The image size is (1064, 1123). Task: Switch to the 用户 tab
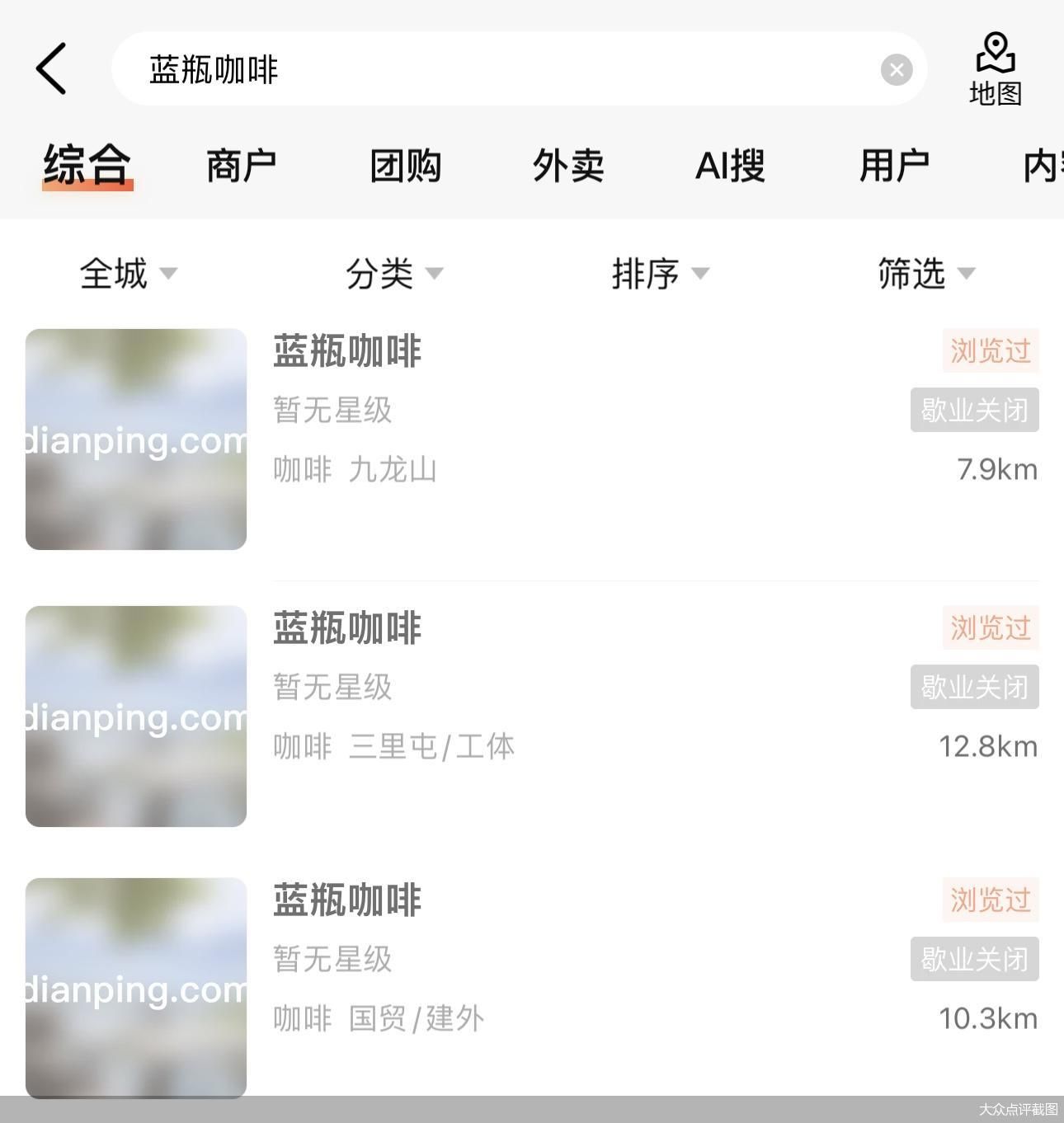(x=894, y=166)
